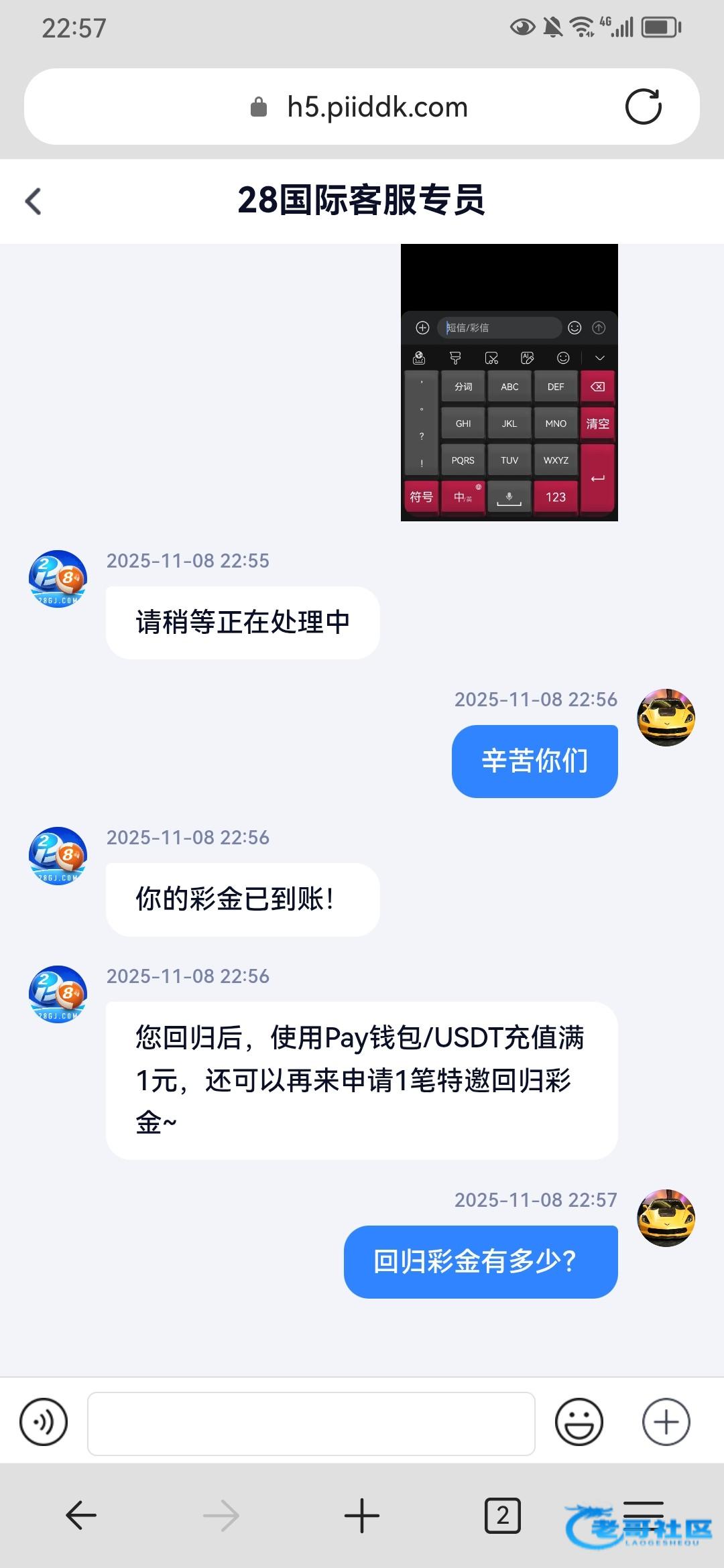Viewport: 724px width, 1568px height.
Task: Open the sent keyboard screenshot image
Action: pos(509,383)
